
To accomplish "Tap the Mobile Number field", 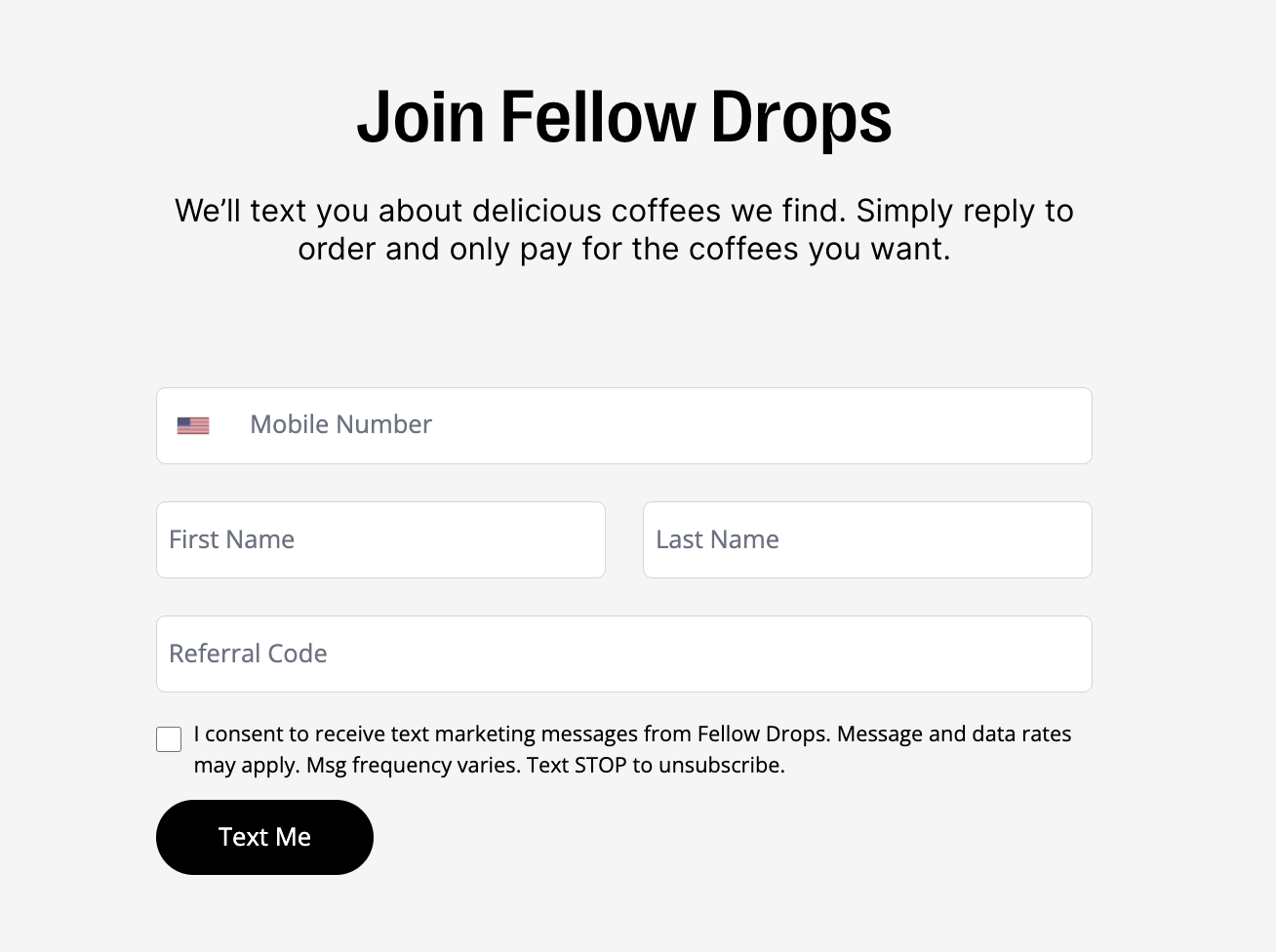I will [663, 425].
